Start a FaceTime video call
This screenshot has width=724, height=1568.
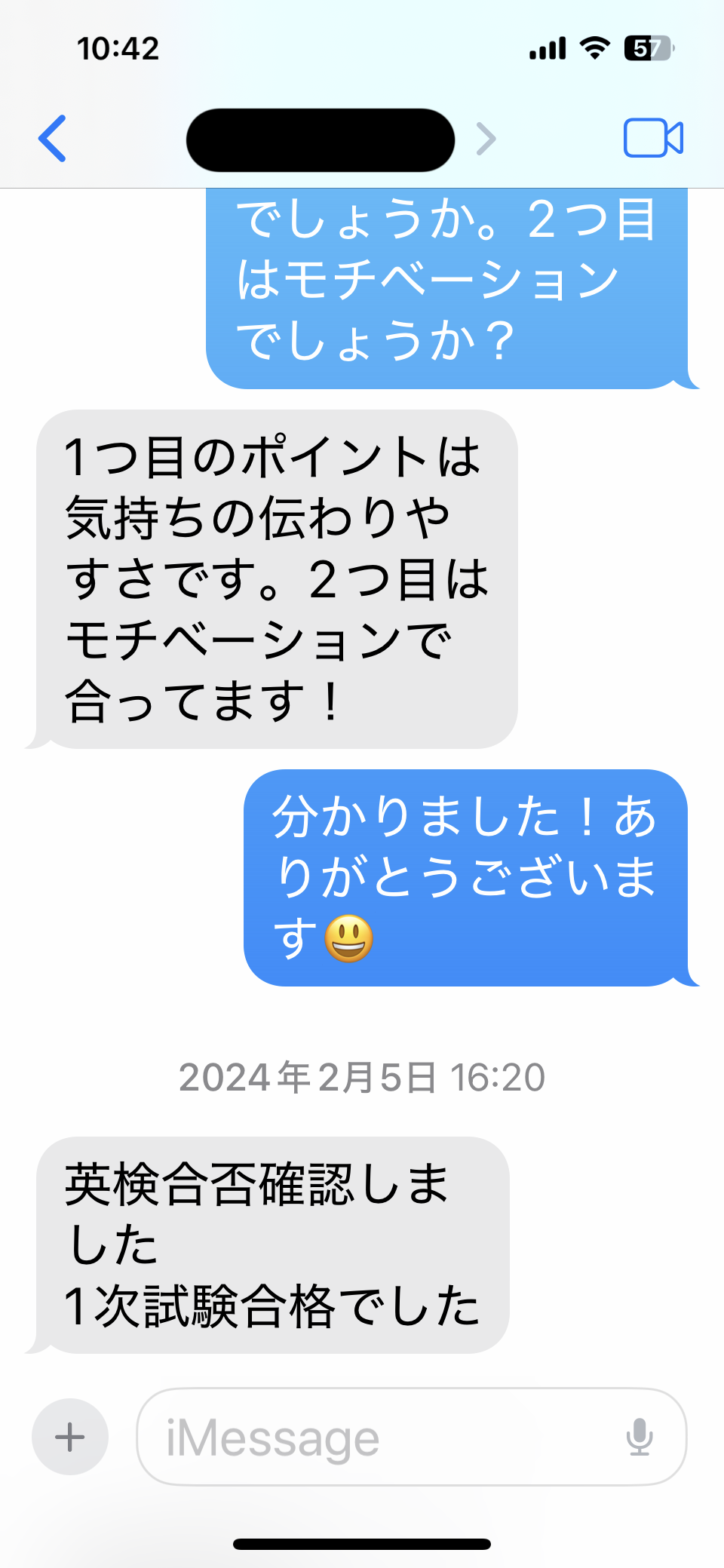[x=653, y=138]
